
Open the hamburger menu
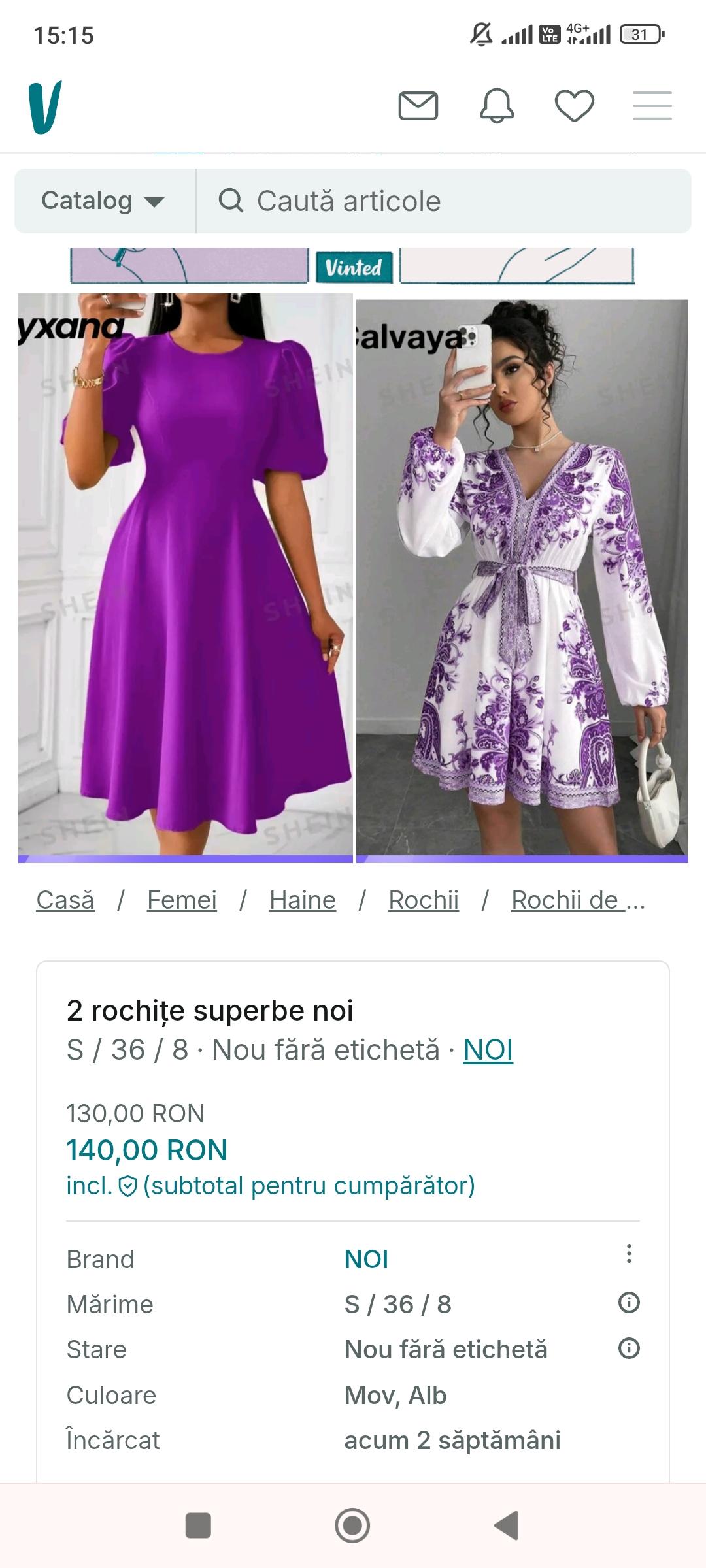pos(652,106)
